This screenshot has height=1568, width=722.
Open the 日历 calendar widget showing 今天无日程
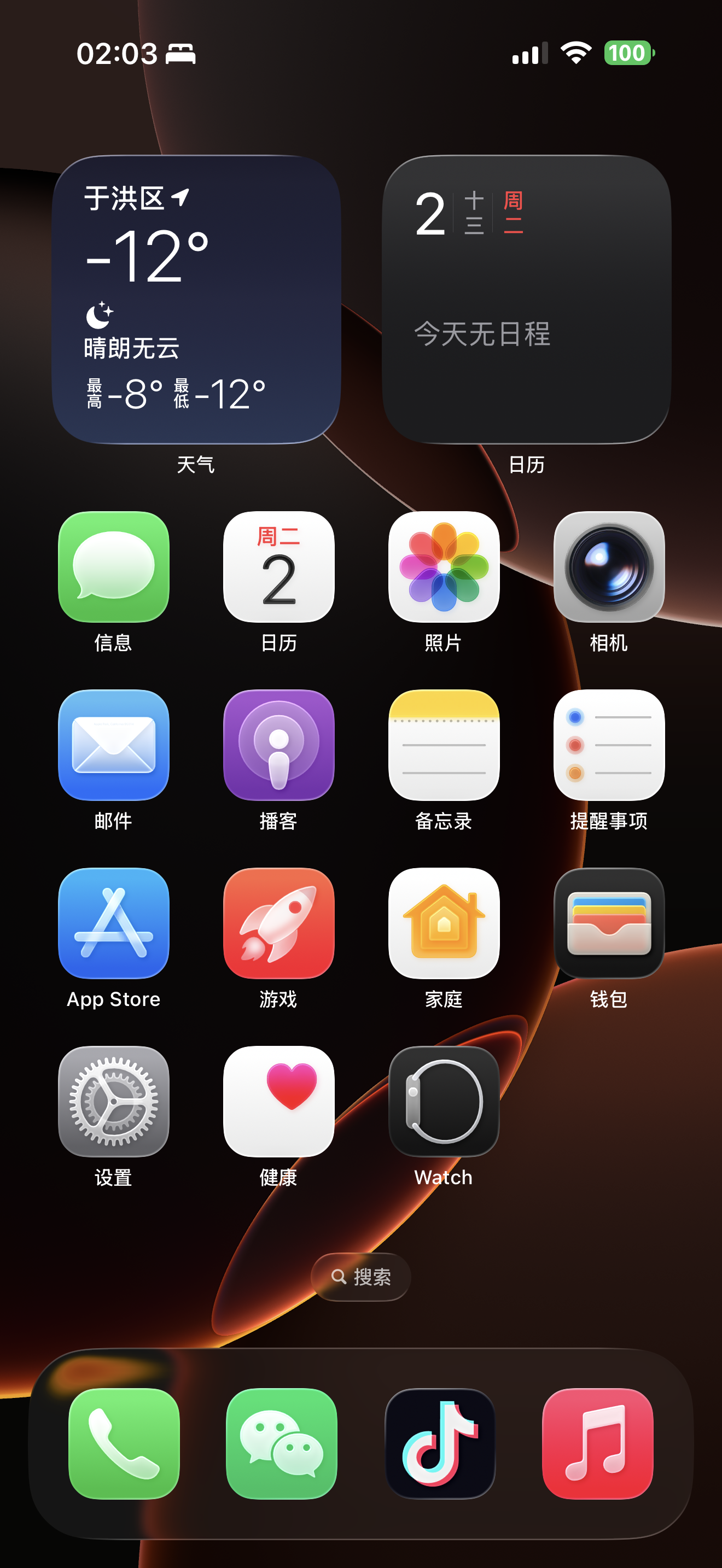click(x=527, y=300)
